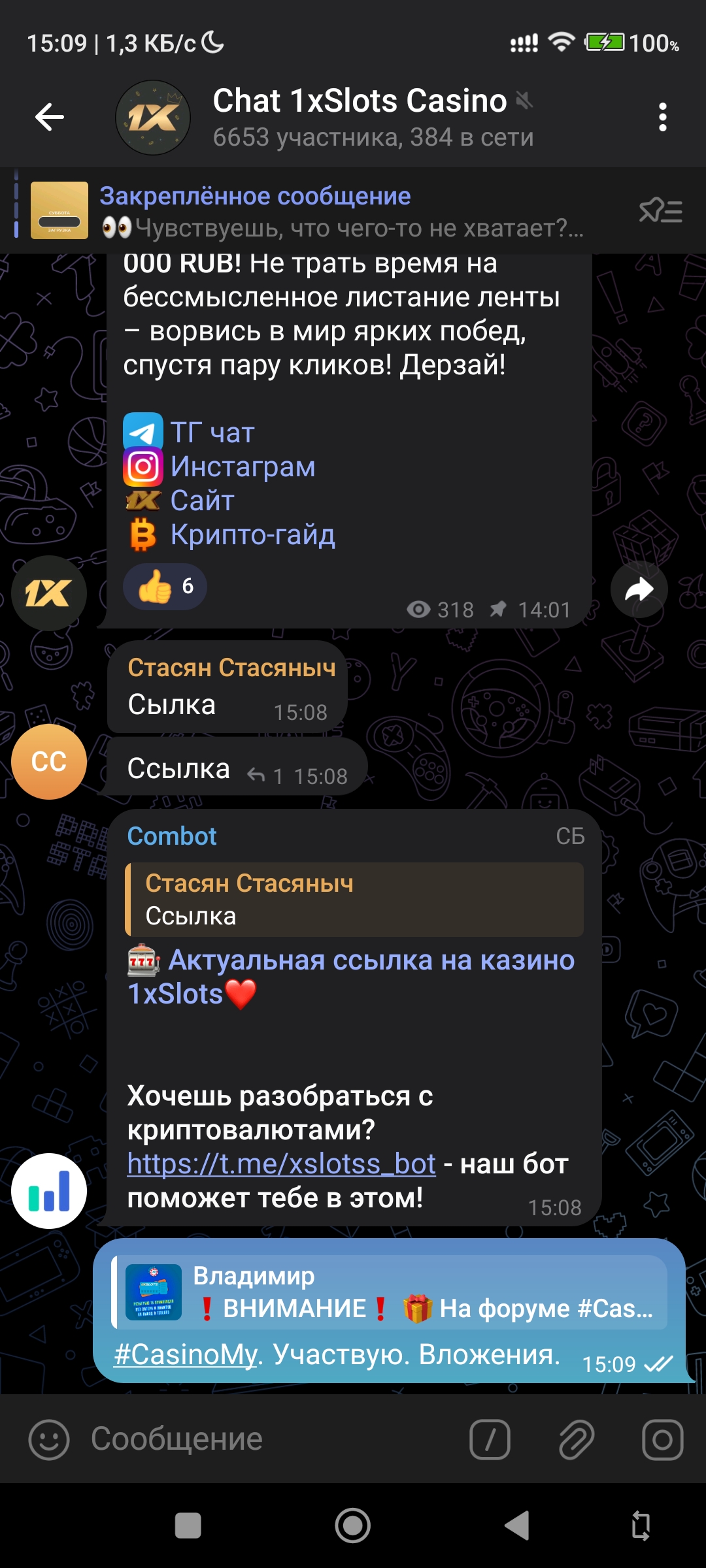Open the ТГ чат link
The width and height of the screenshot is (706, 1568).
(212, 433)
